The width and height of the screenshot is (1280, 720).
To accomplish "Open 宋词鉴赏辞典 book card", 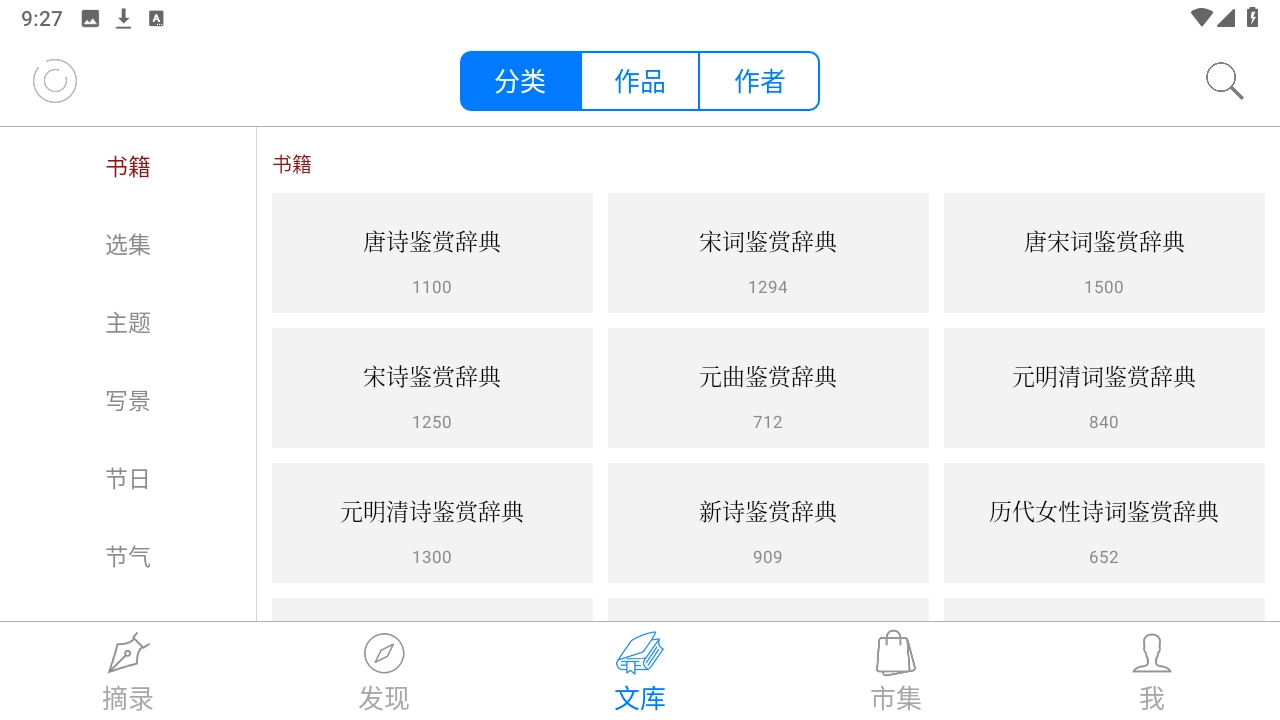I will click(x=768, y=253).
